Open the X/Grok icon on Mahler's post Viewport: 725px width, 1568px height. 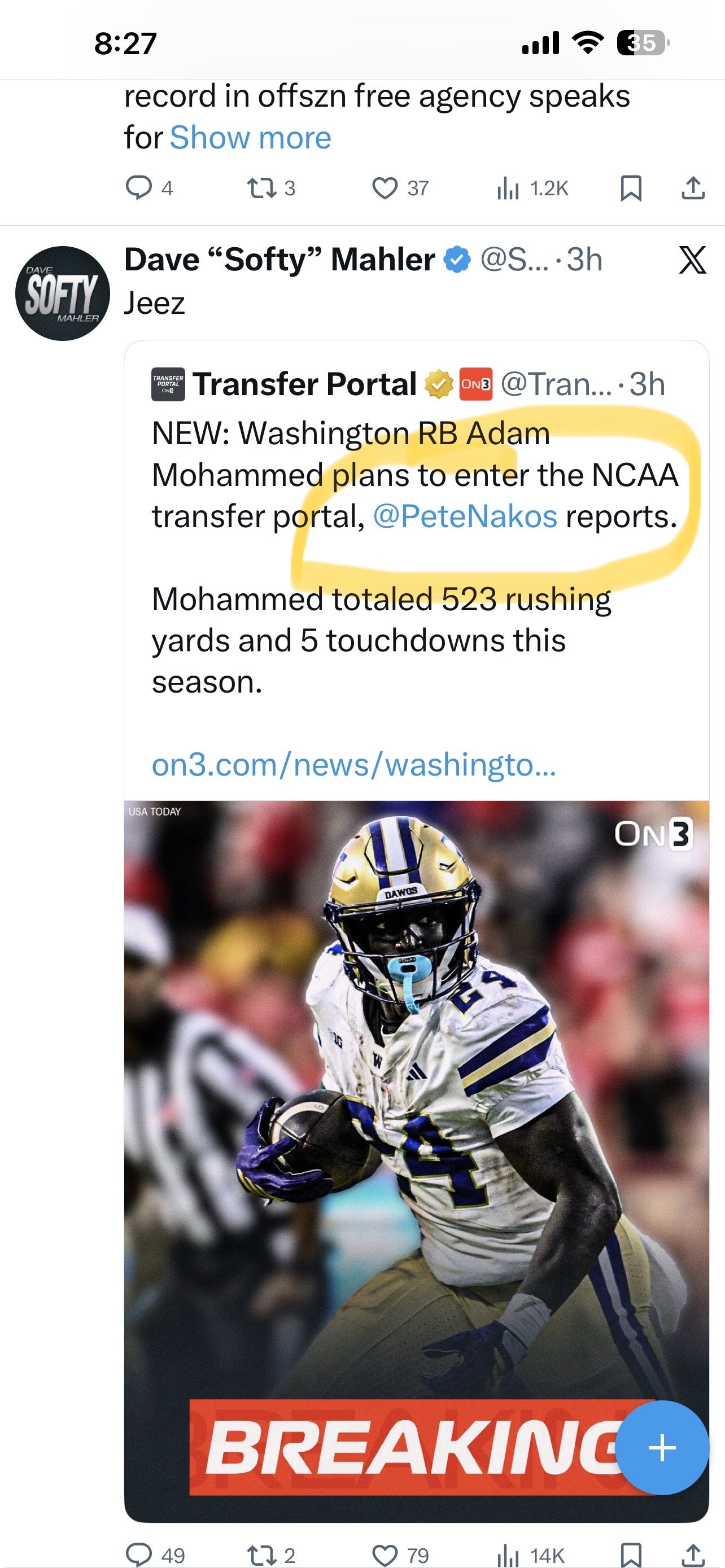[x=692, y=260]
